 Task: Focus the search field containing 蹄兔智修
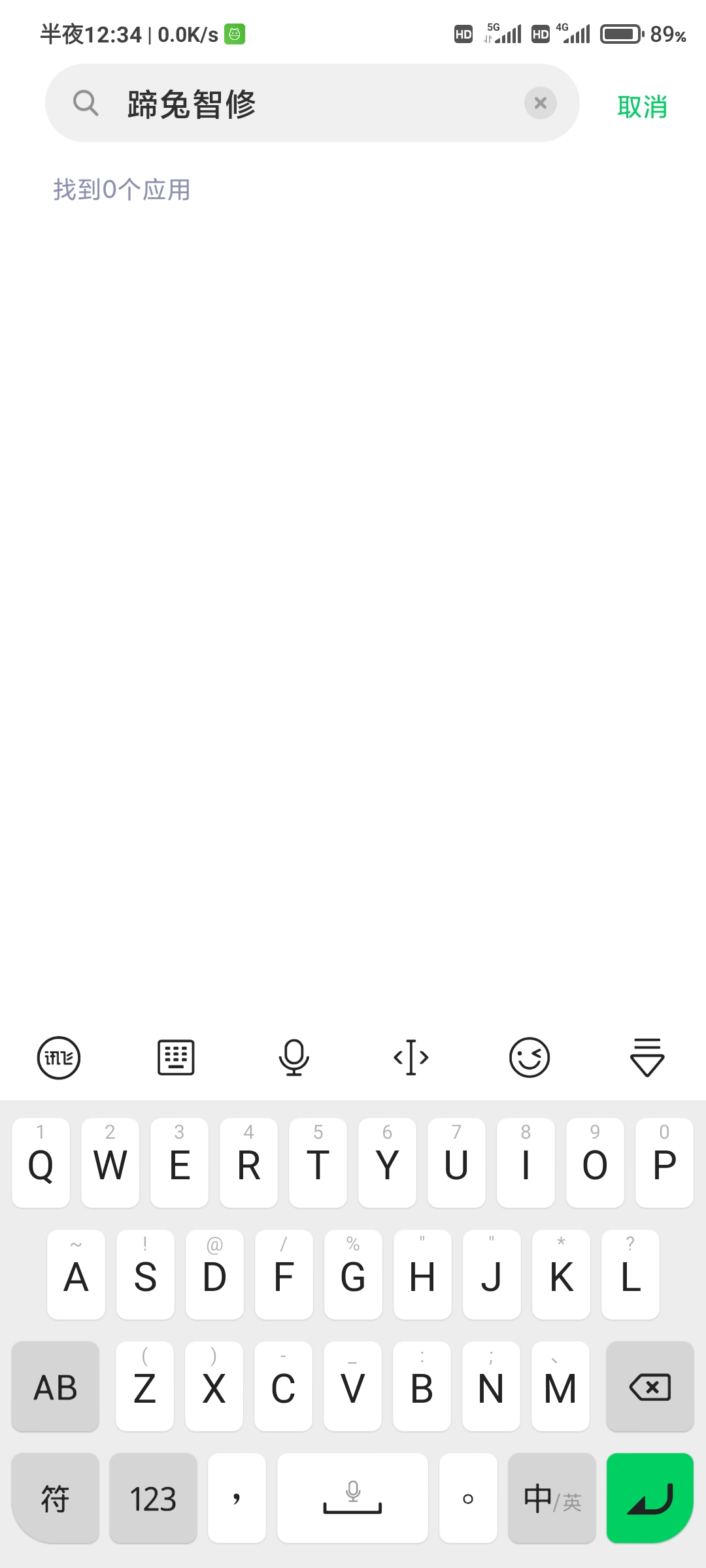point(312,103)
